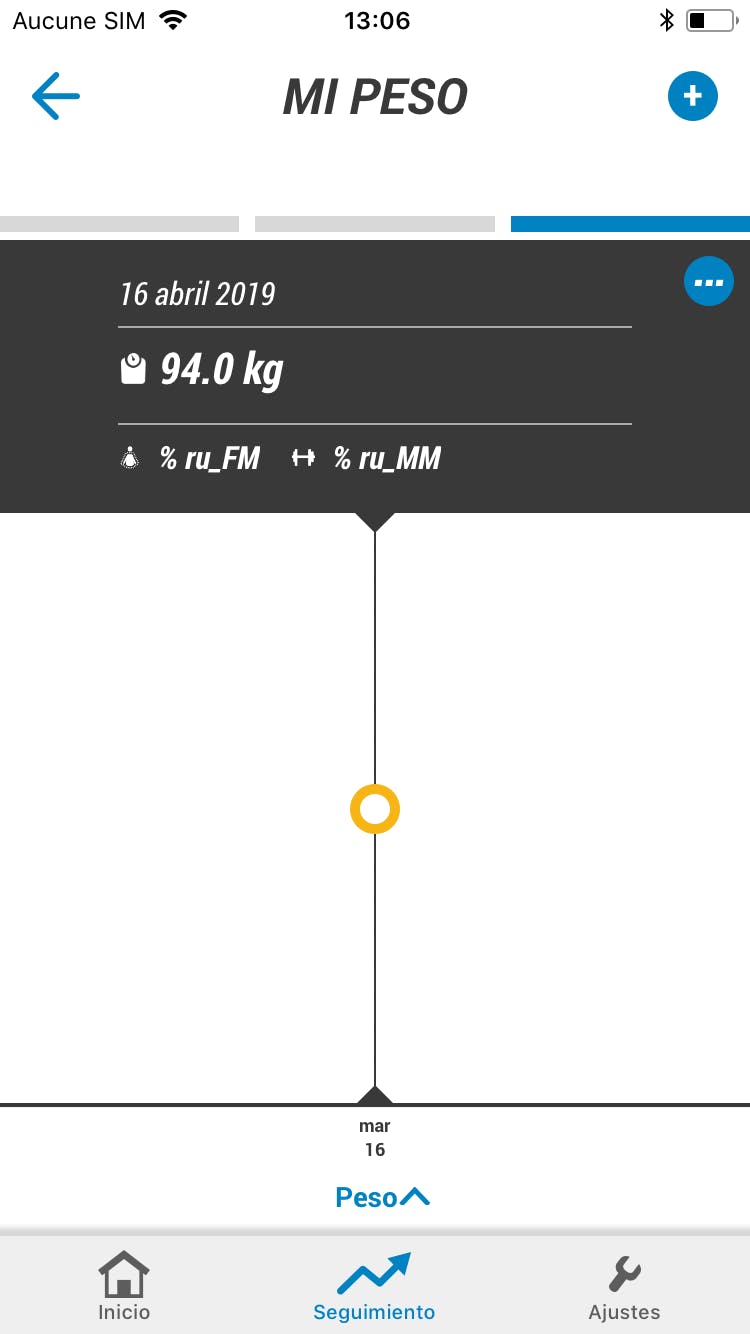Open the Seguimiento tab

tap(374, 1286)
